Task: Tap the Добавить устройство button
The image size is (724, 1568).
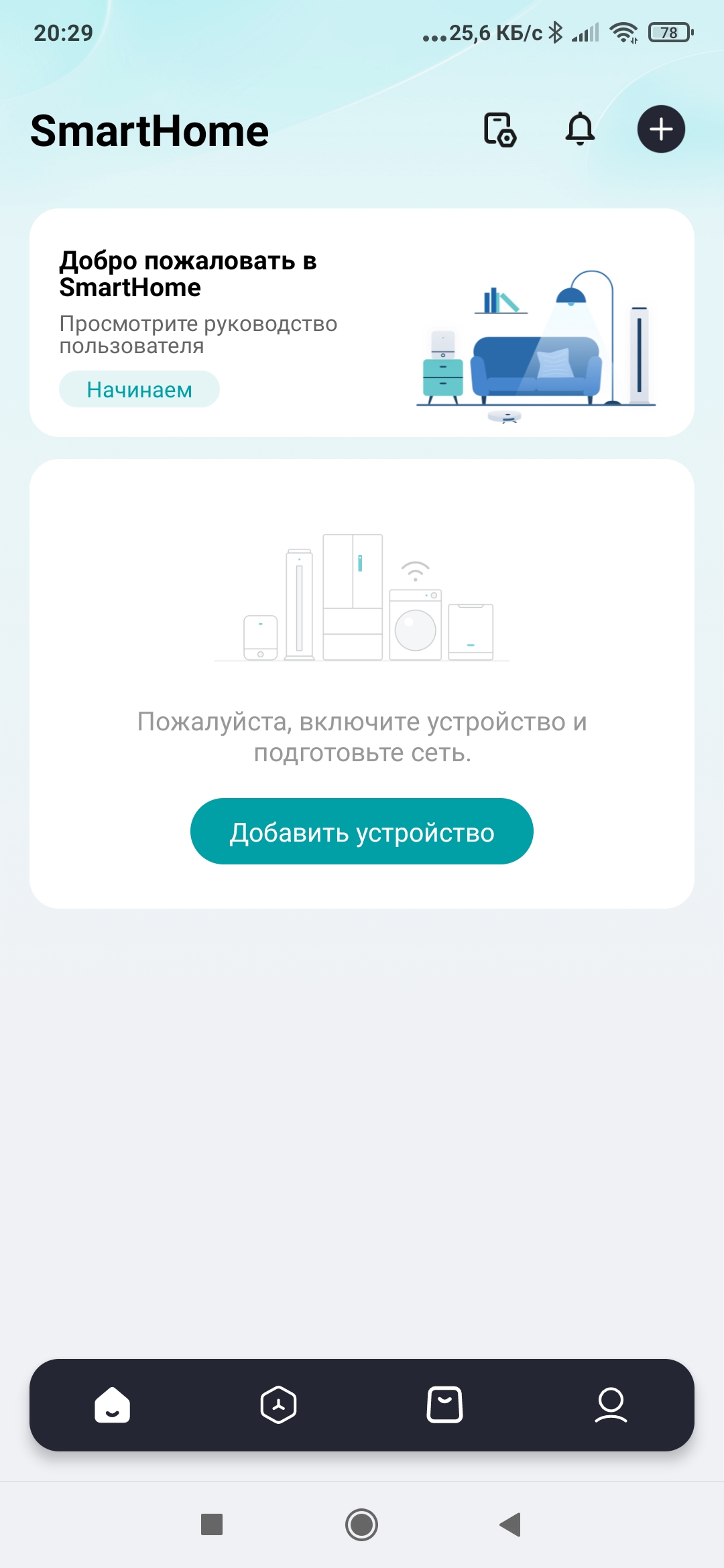Action: [362, 832]
